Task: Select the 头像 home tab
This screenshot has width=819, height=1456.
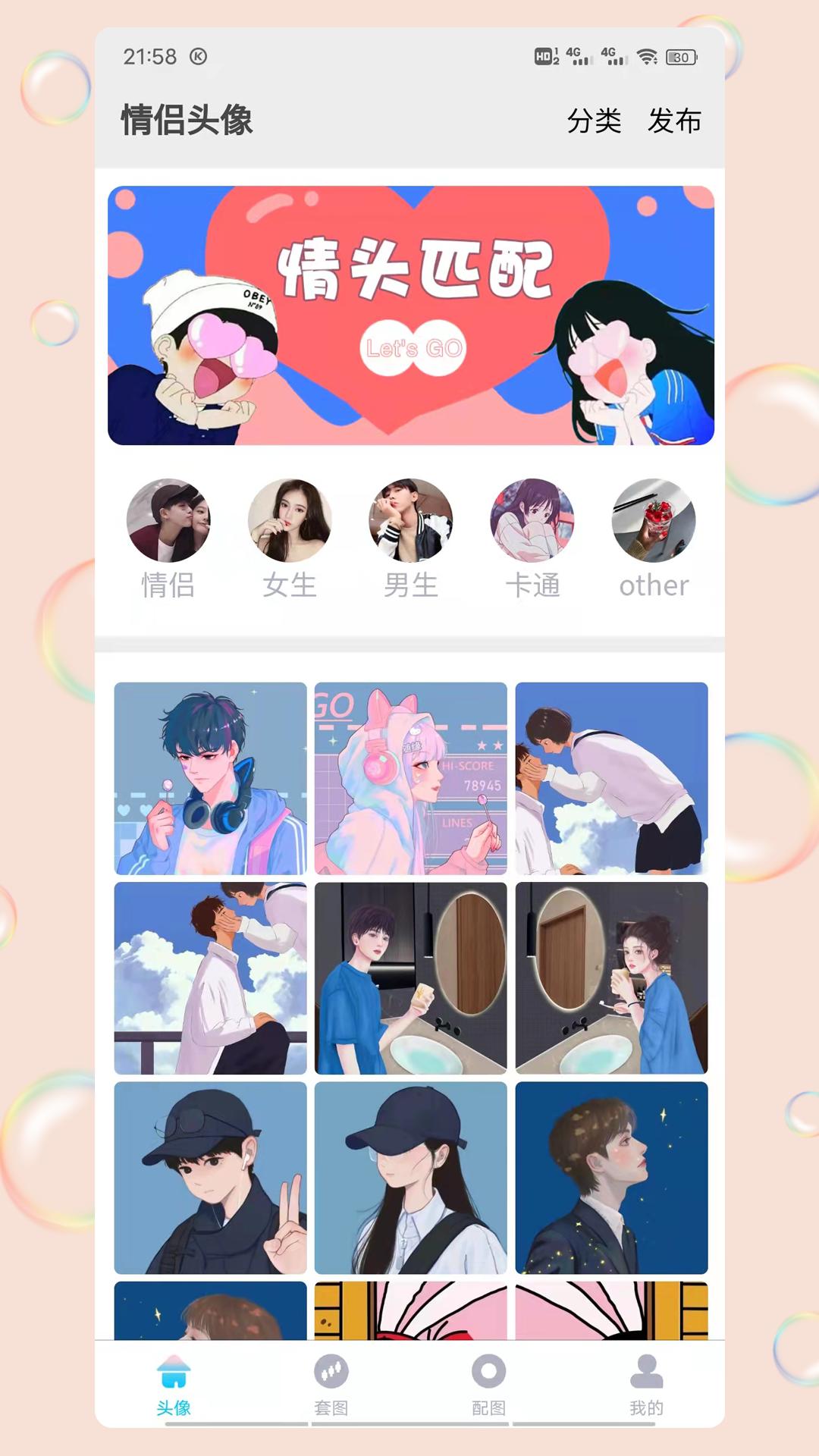Action: (x=174, y=1384)
